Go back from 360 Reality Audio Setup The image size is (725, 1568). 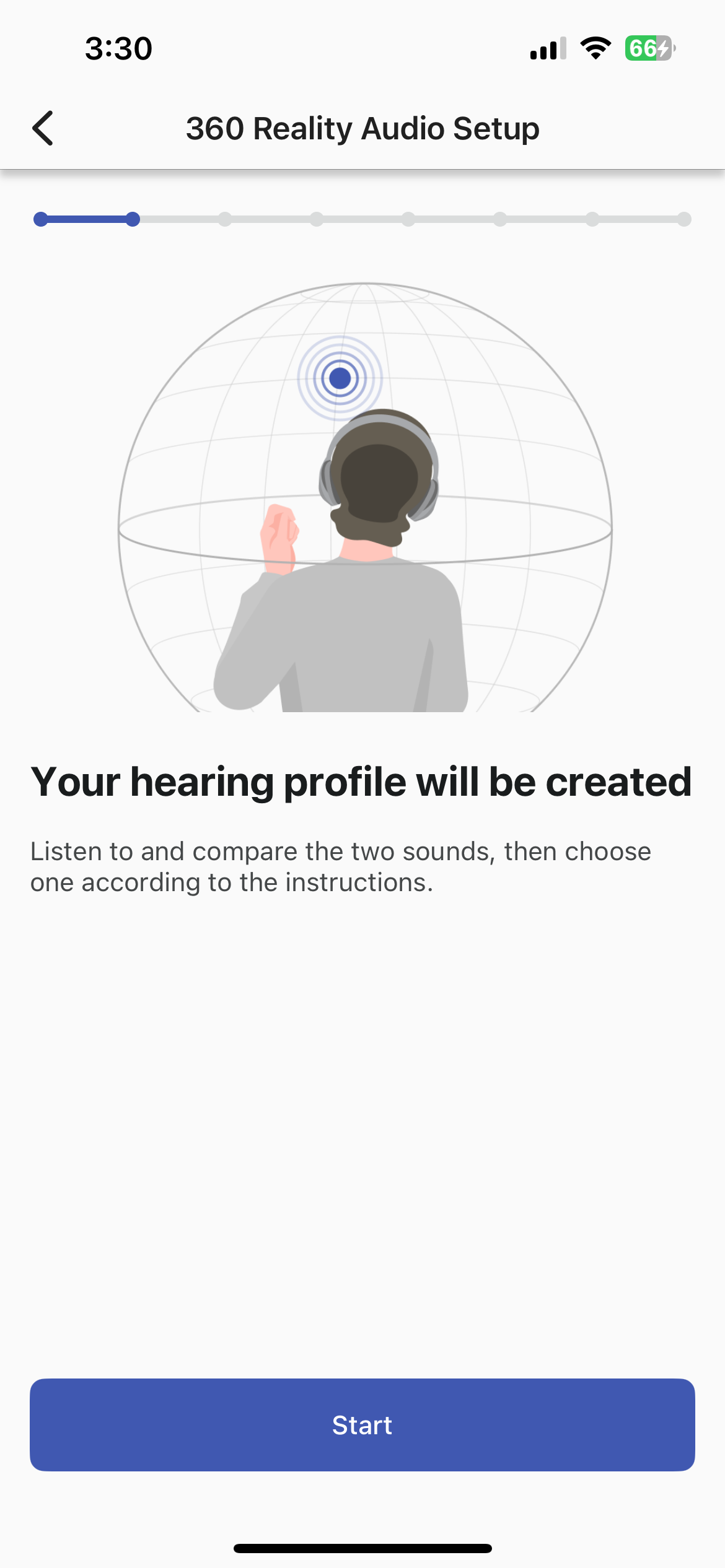tap(43, 128)
